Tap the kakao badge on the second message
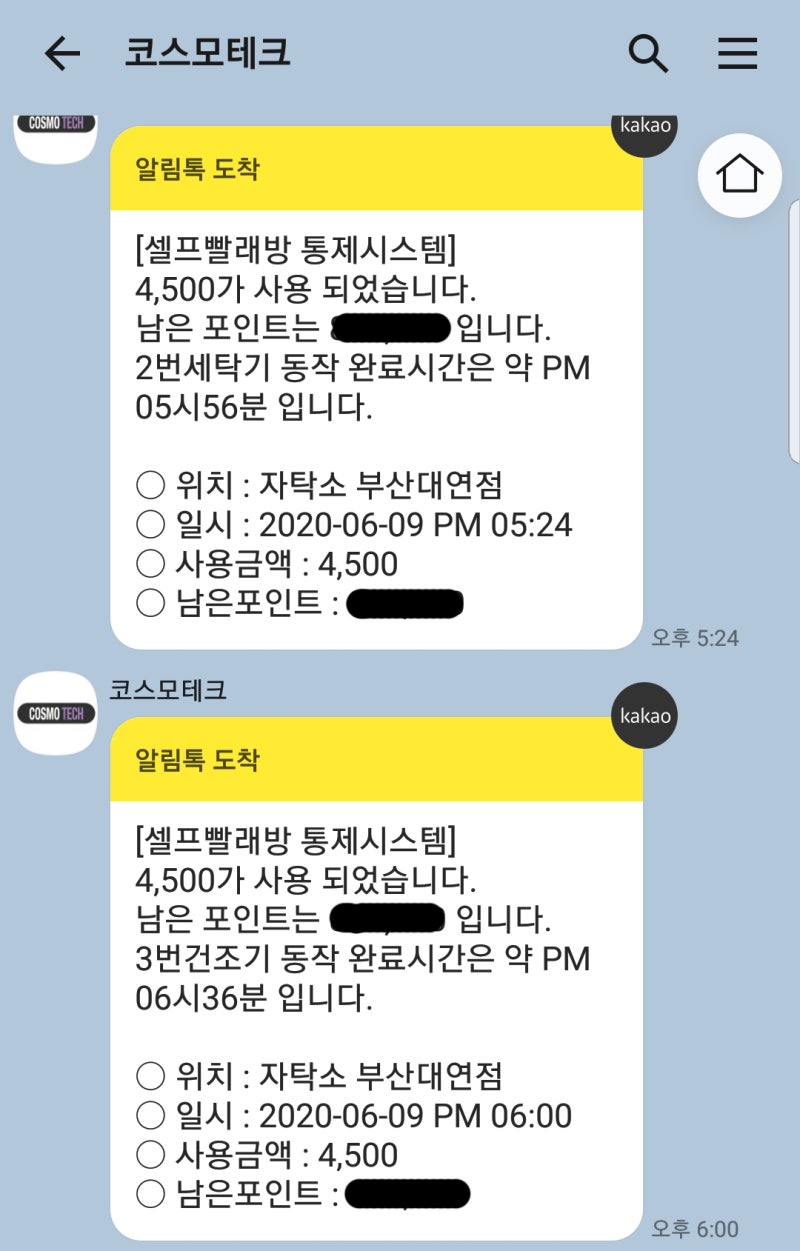The height and width of the screenshot is (1251, 800). pyautogui.click(x=644, y=716)
